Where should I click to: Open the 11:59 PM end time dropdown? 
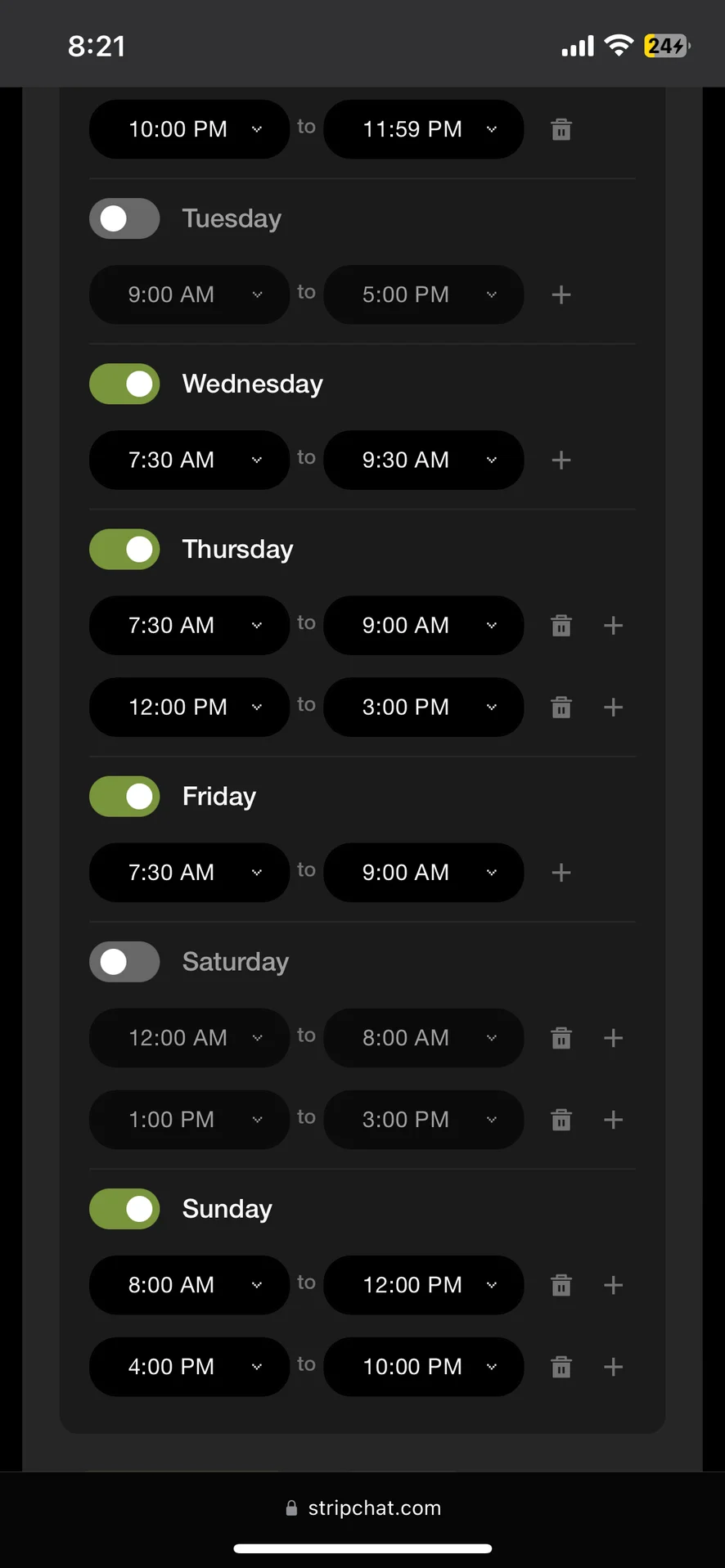pos(423,129)
